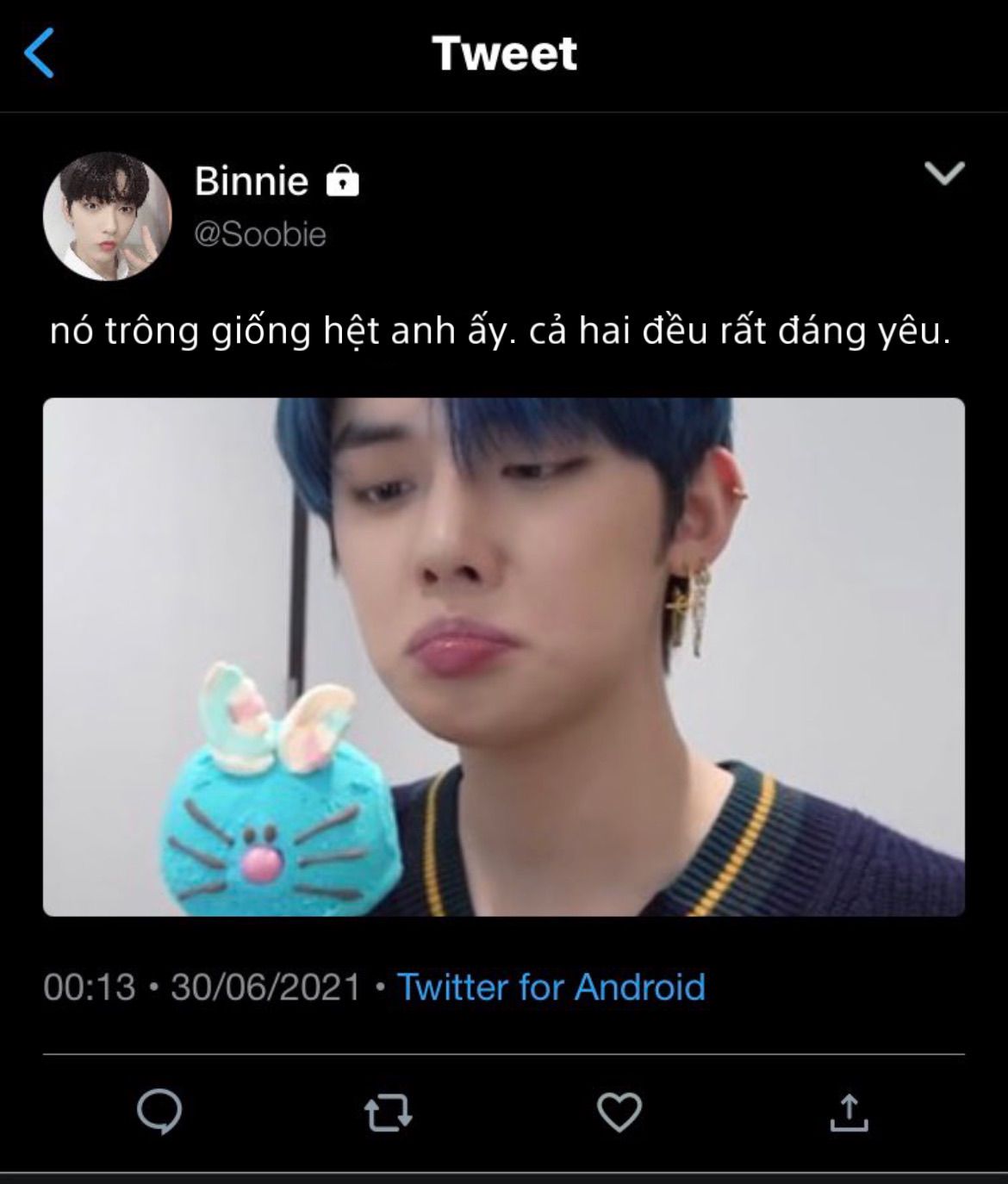View the attached photo full screen
This screenshot has width=1008, height=1184.
(504, 657)
